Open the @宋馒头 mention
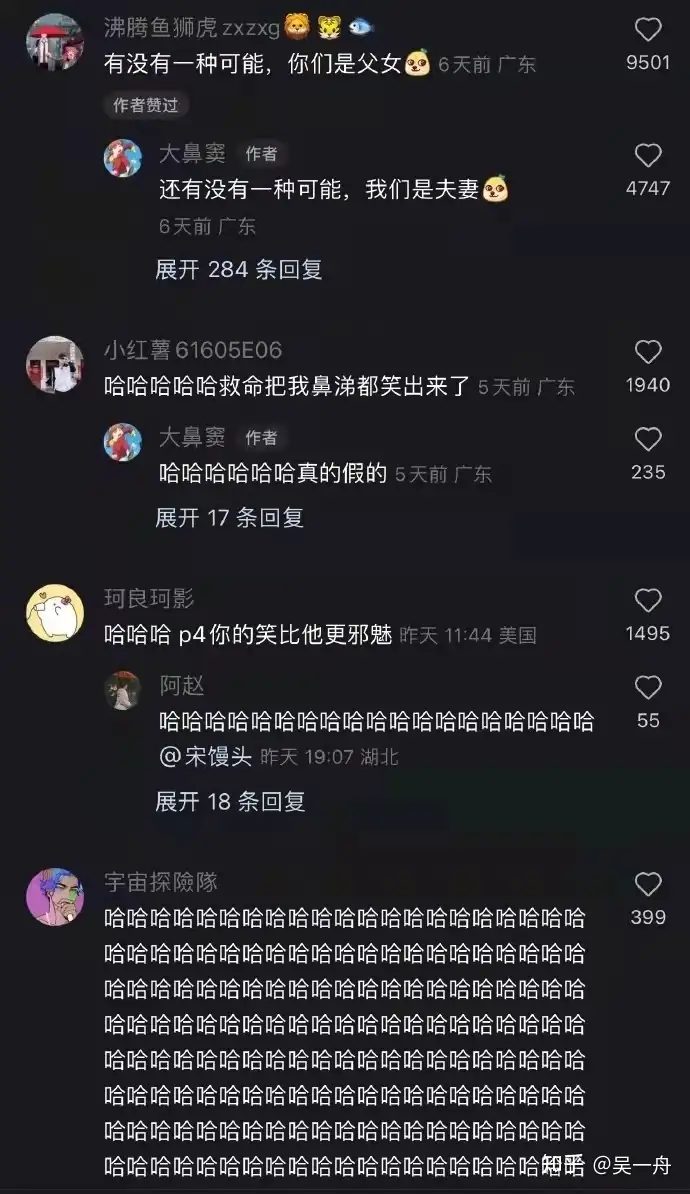This screenshot has width=690, height=1194. point(206,756)
